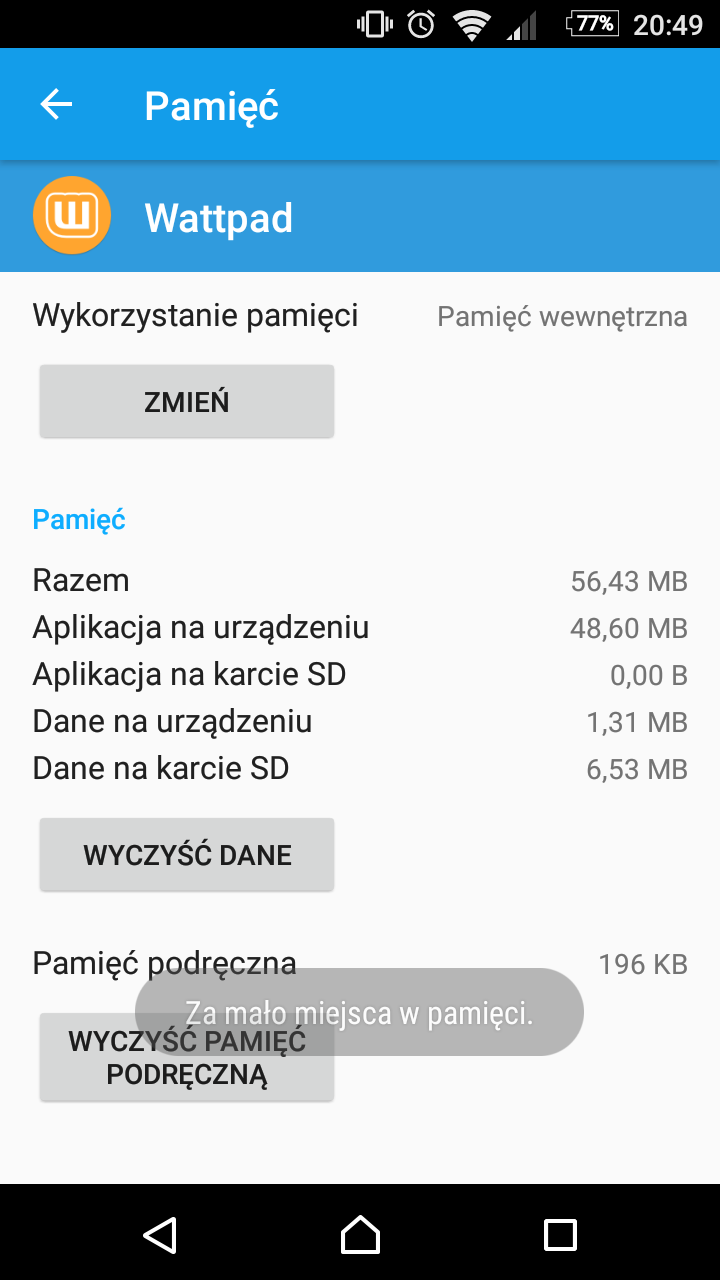This screenshot has width=720, height=1280.
Task: Tap the ZMIEŃ button to change storage
Action: coord(187,402)
